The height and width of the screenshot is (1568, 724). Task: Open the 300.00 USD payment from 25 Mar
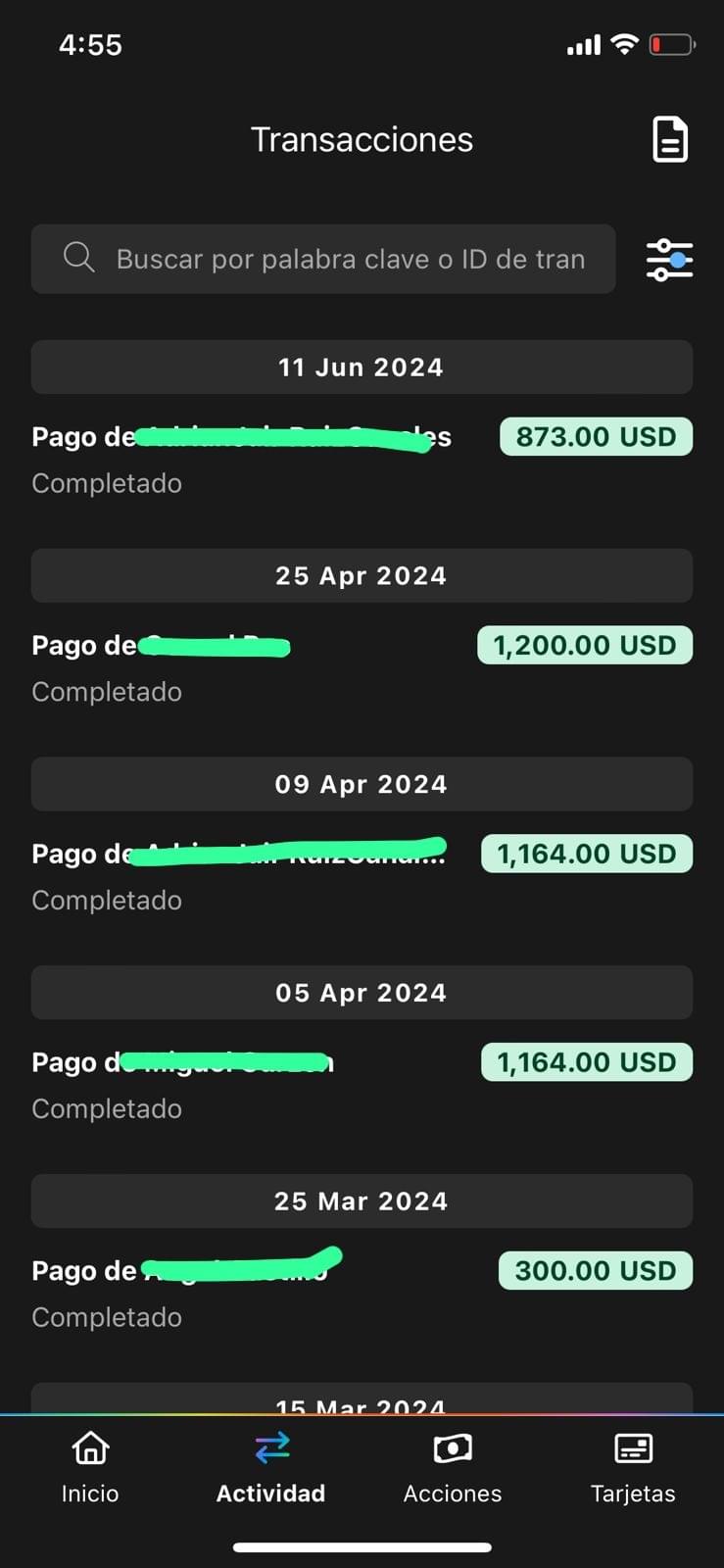(362, 1294)
